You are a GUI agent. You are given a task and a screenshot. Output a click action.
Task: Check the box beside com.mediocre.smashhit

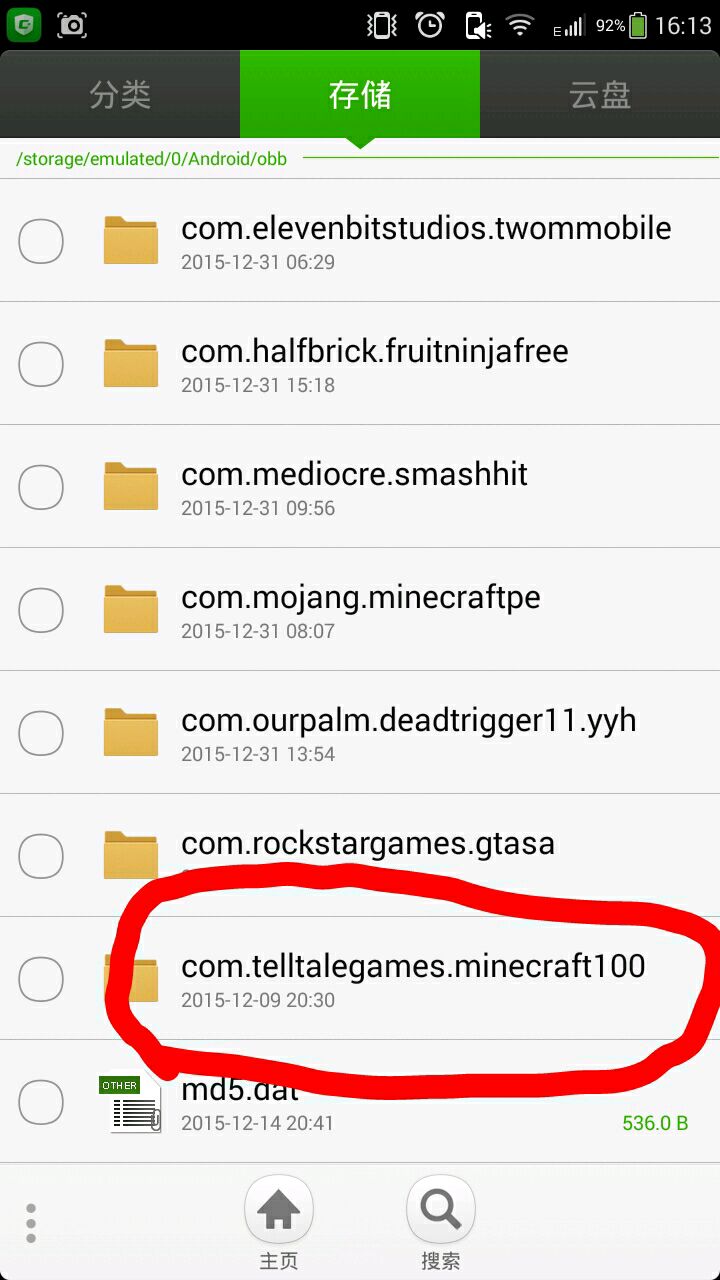click(41, 487)
